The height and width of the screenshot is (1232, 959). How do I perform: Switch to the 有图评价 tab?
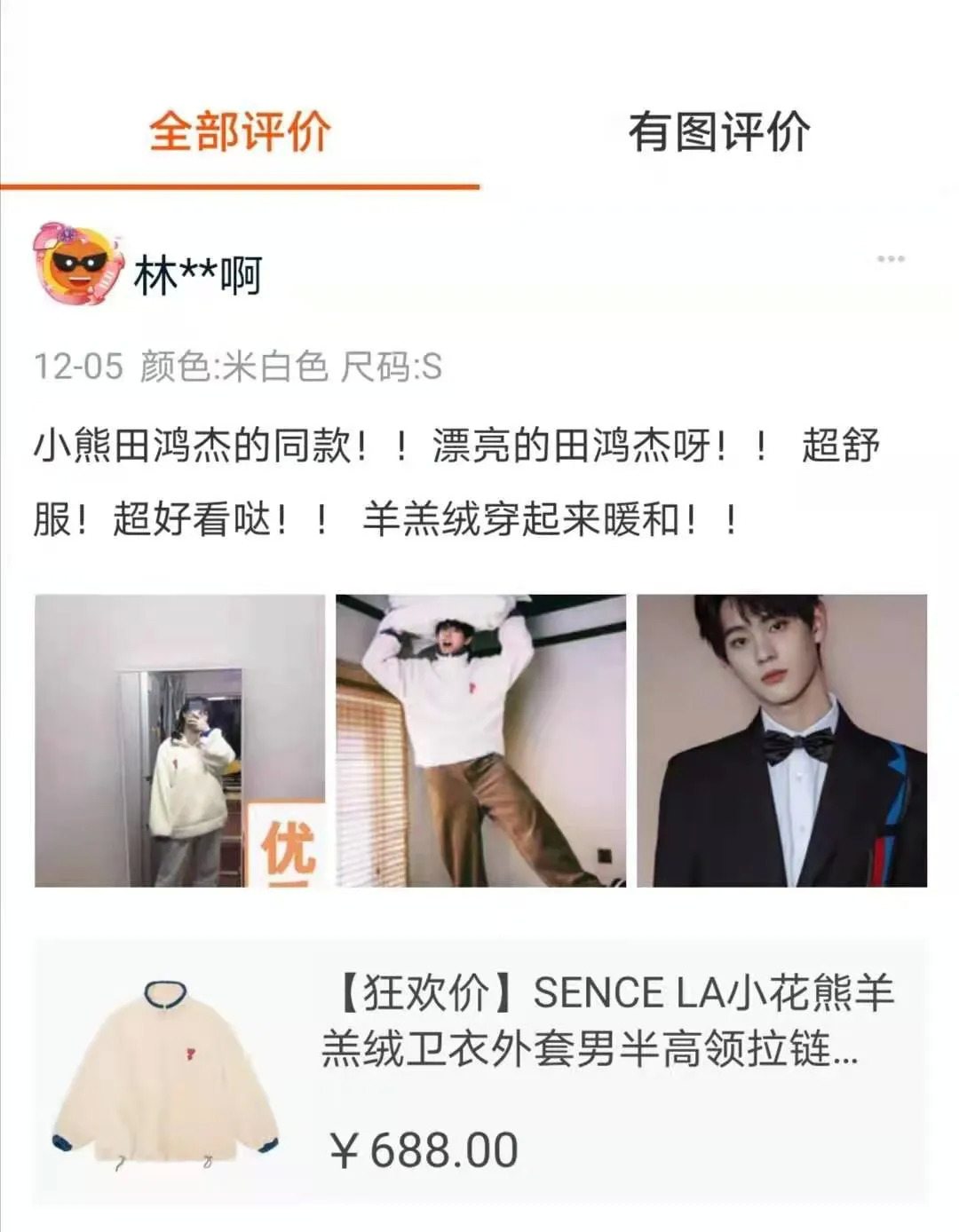[718, 133]
